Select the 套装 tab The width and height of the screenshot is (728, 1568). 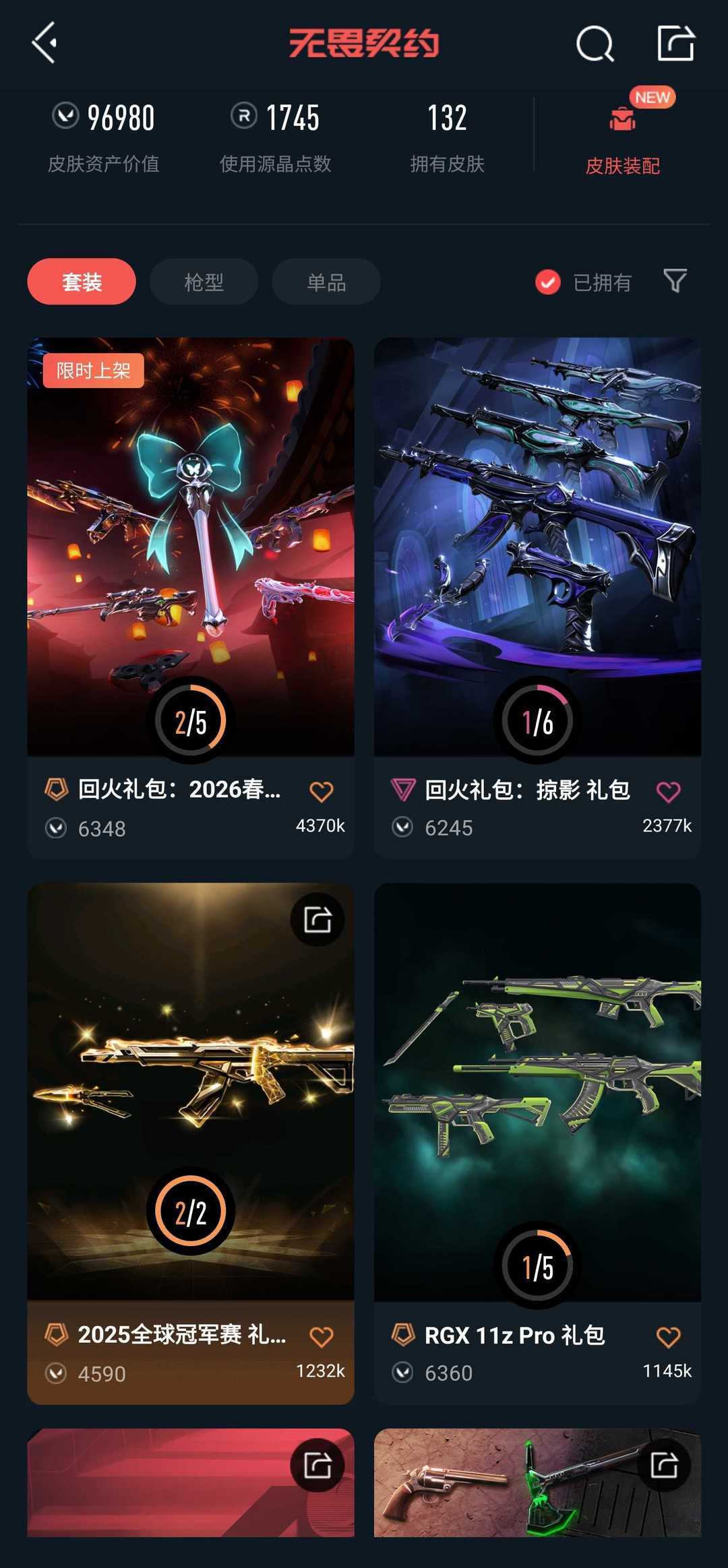(80, 282)
